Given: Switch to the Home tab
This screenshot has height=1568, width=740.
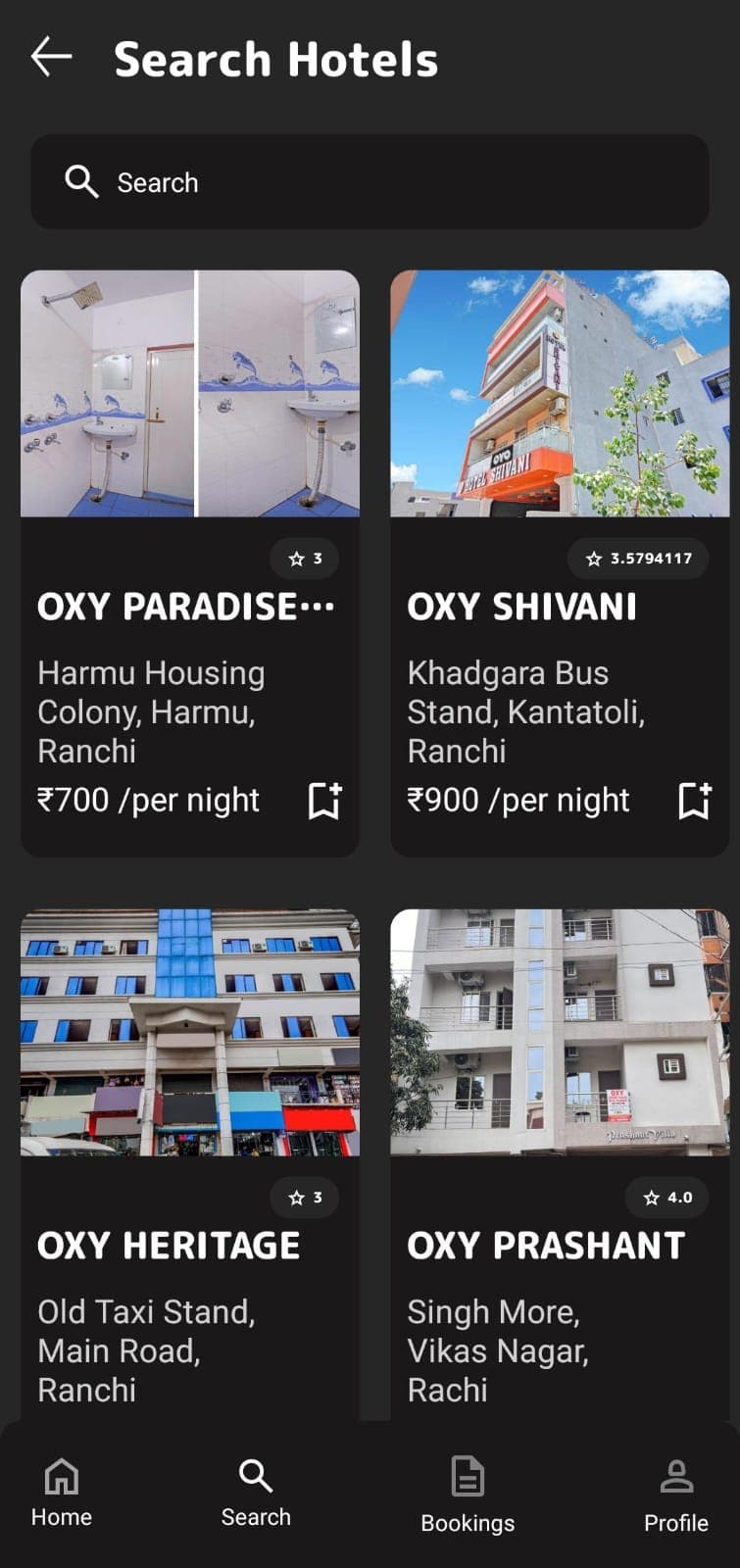Looking at the screenshot, I should point(62,1493).
